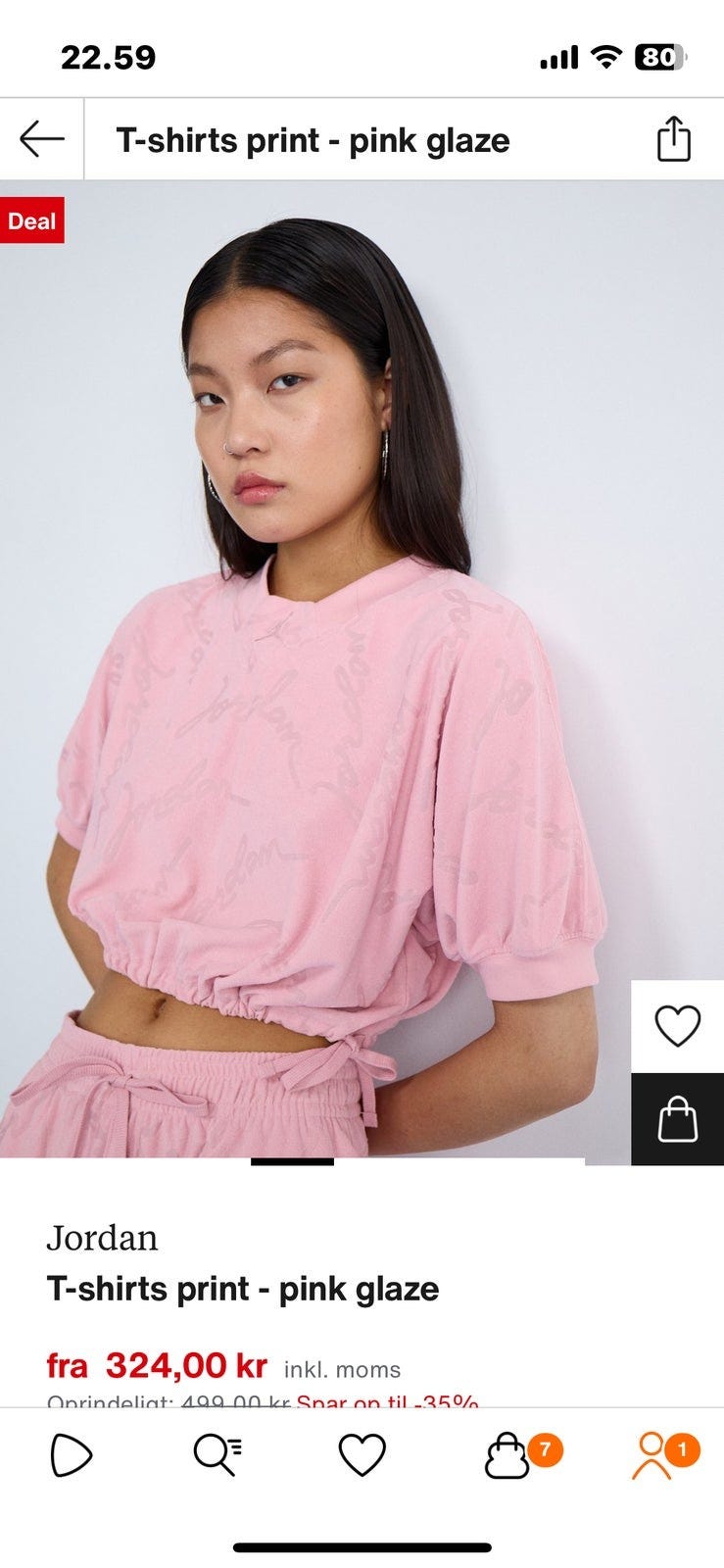Switch to the favorites heart tab
This screenshot has height=1568, width=724.
click(x=362, y=1456)
